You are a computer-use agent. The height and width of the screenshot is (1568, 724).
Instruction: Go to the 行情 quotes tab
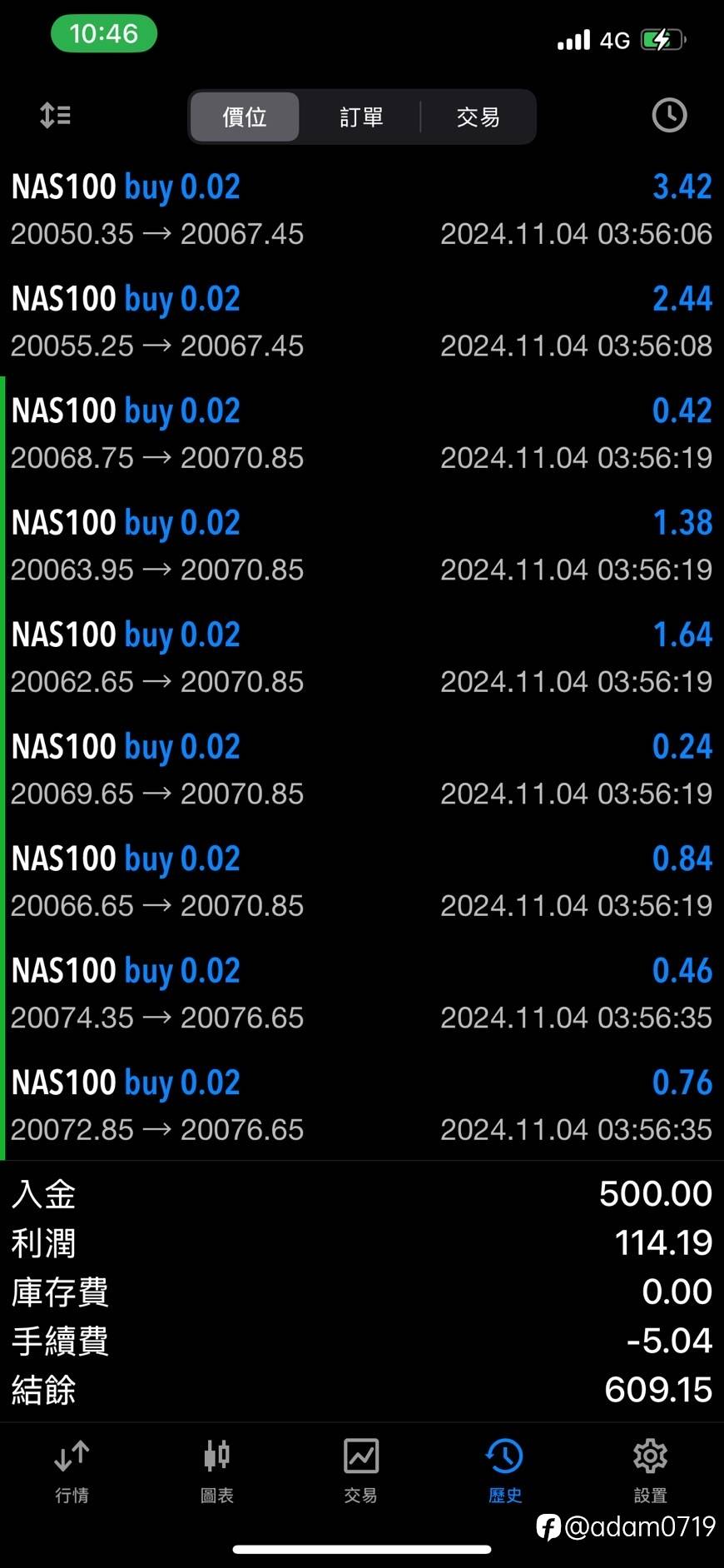[72, 1471]
